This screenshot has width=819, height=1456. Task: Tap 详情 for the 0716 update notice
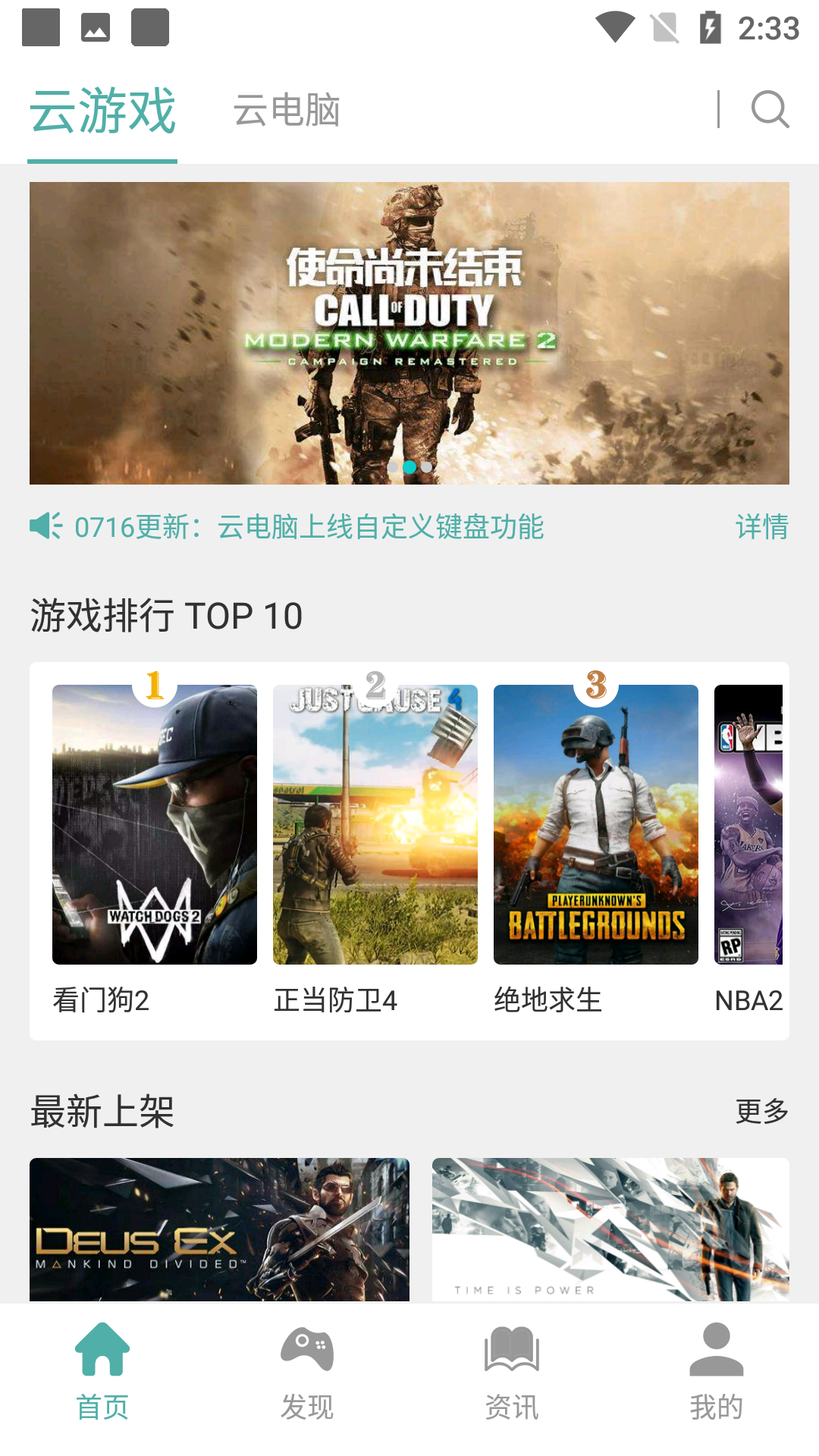pyautogui.click(x=761, y=527)
